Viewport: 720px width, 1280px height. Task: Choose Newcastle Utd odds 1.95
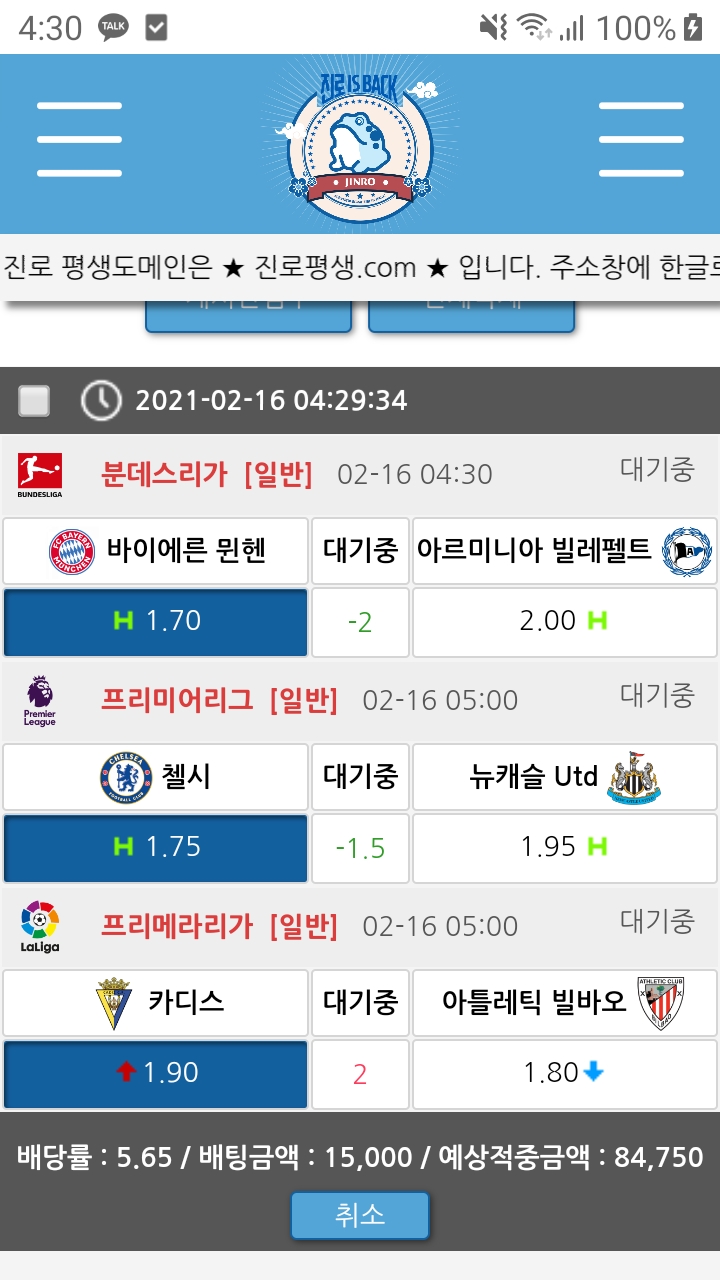click(565, 848)
